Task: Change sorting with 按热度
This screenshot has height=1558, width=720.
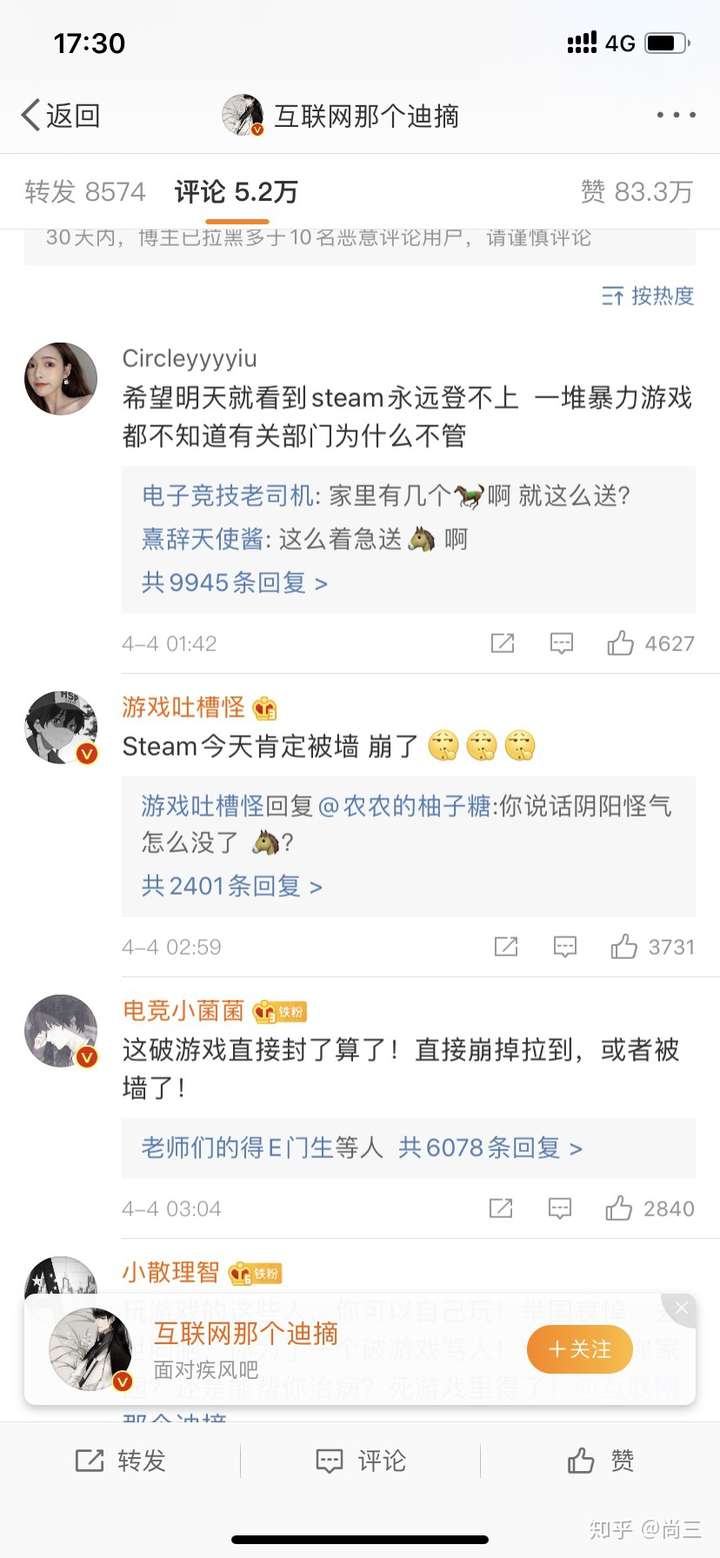Action: point(648,296)
